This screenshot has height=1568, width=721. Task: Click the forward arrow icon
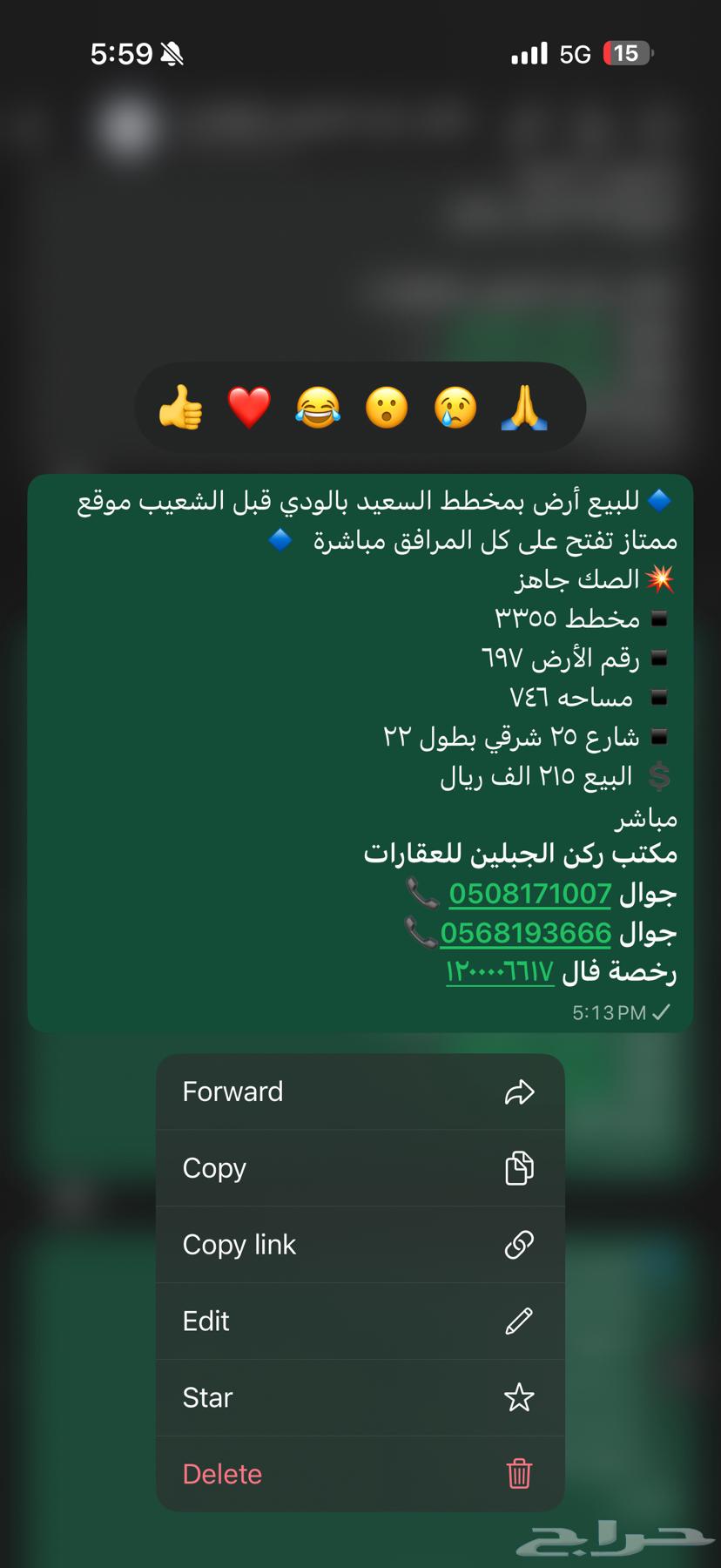520,1092
